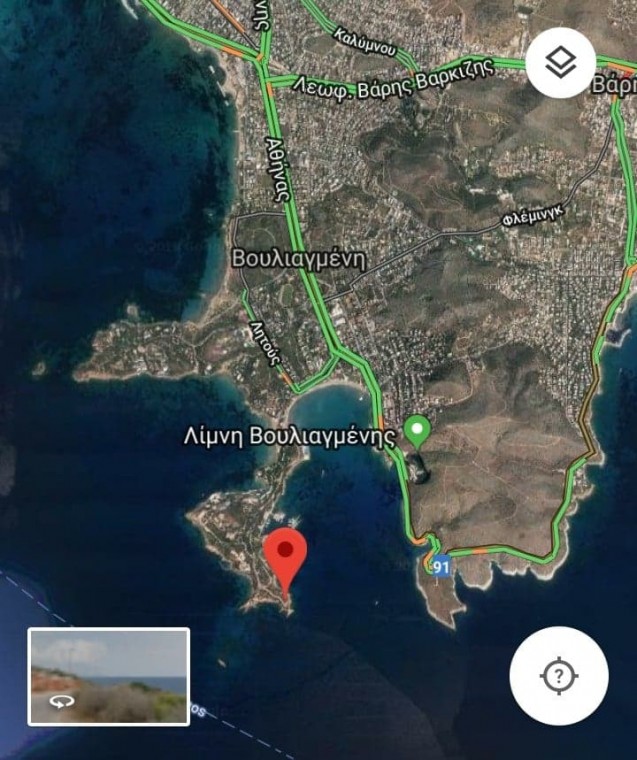Viewport: 637px width, 760px height.
Task: Open the Street View thumbnail
Action: tap(108, 677)
